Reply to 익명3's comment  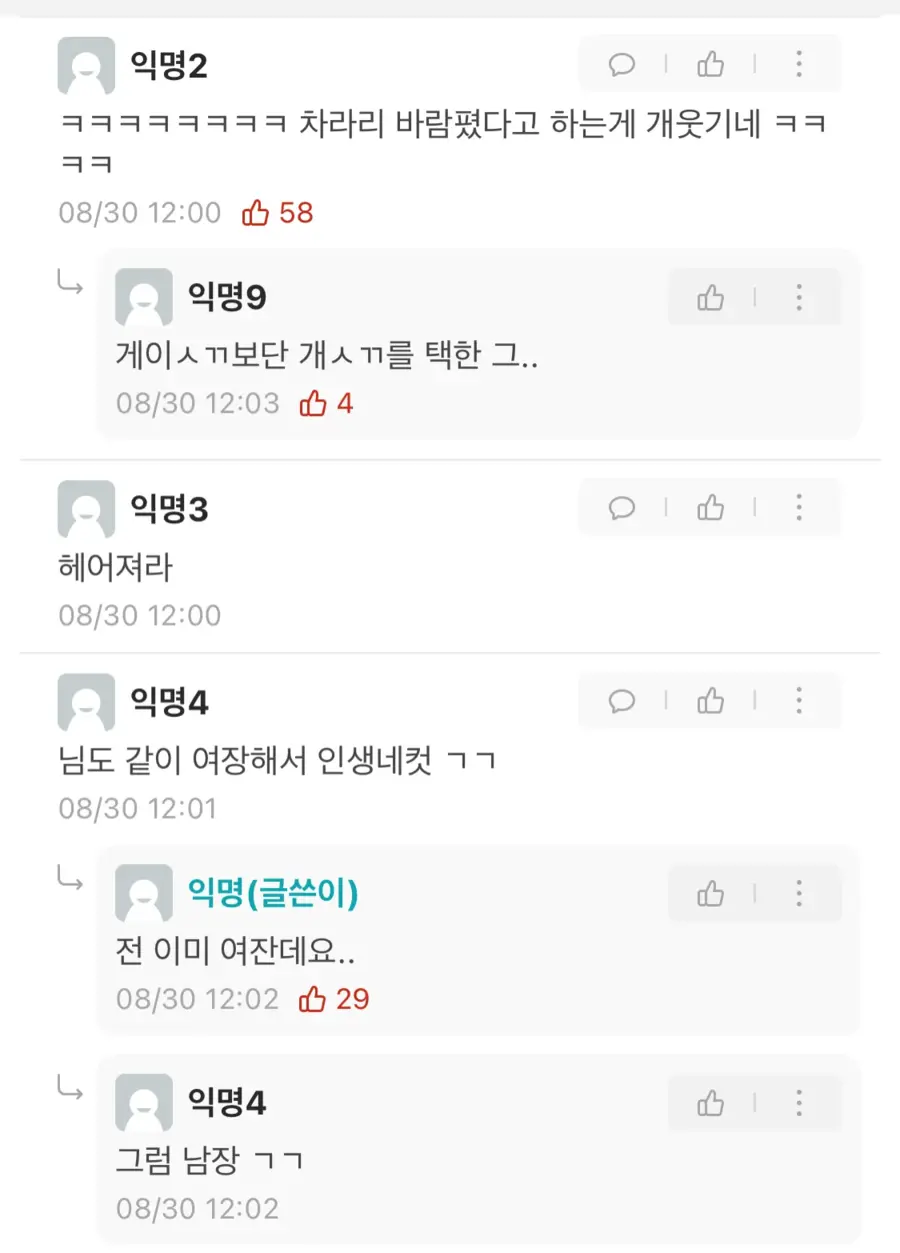(622, 508)
